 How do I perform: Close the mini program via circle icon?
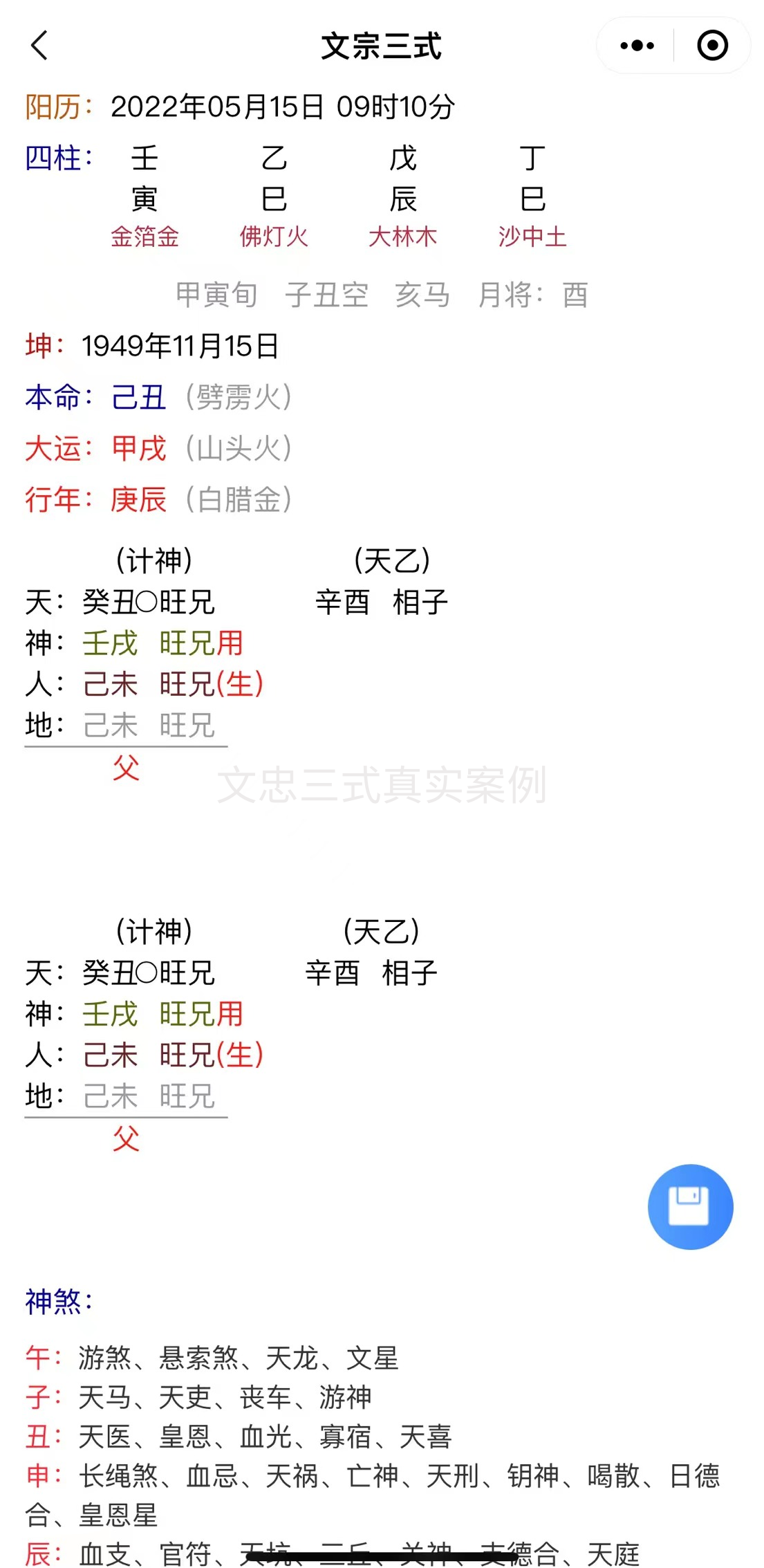712,46
